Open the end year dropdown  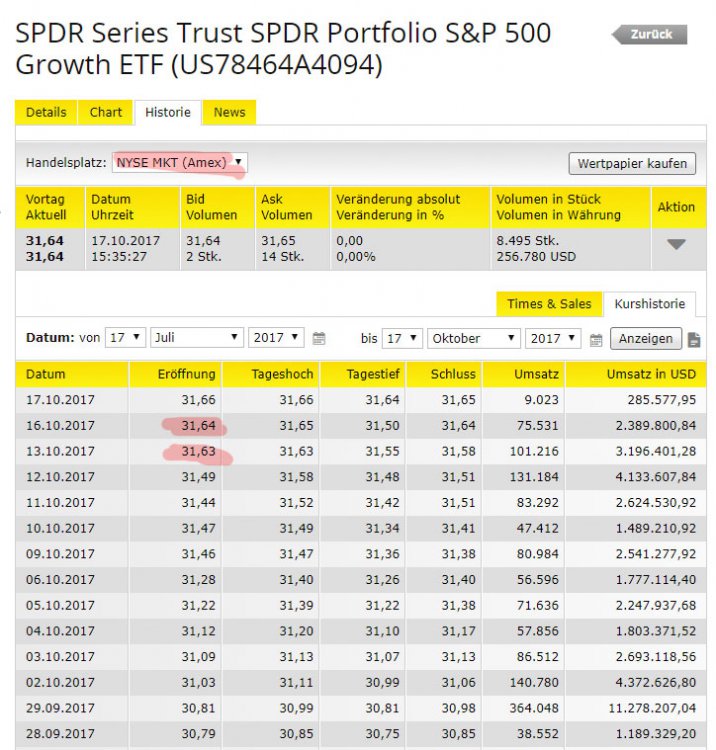(x=553, y=338)
